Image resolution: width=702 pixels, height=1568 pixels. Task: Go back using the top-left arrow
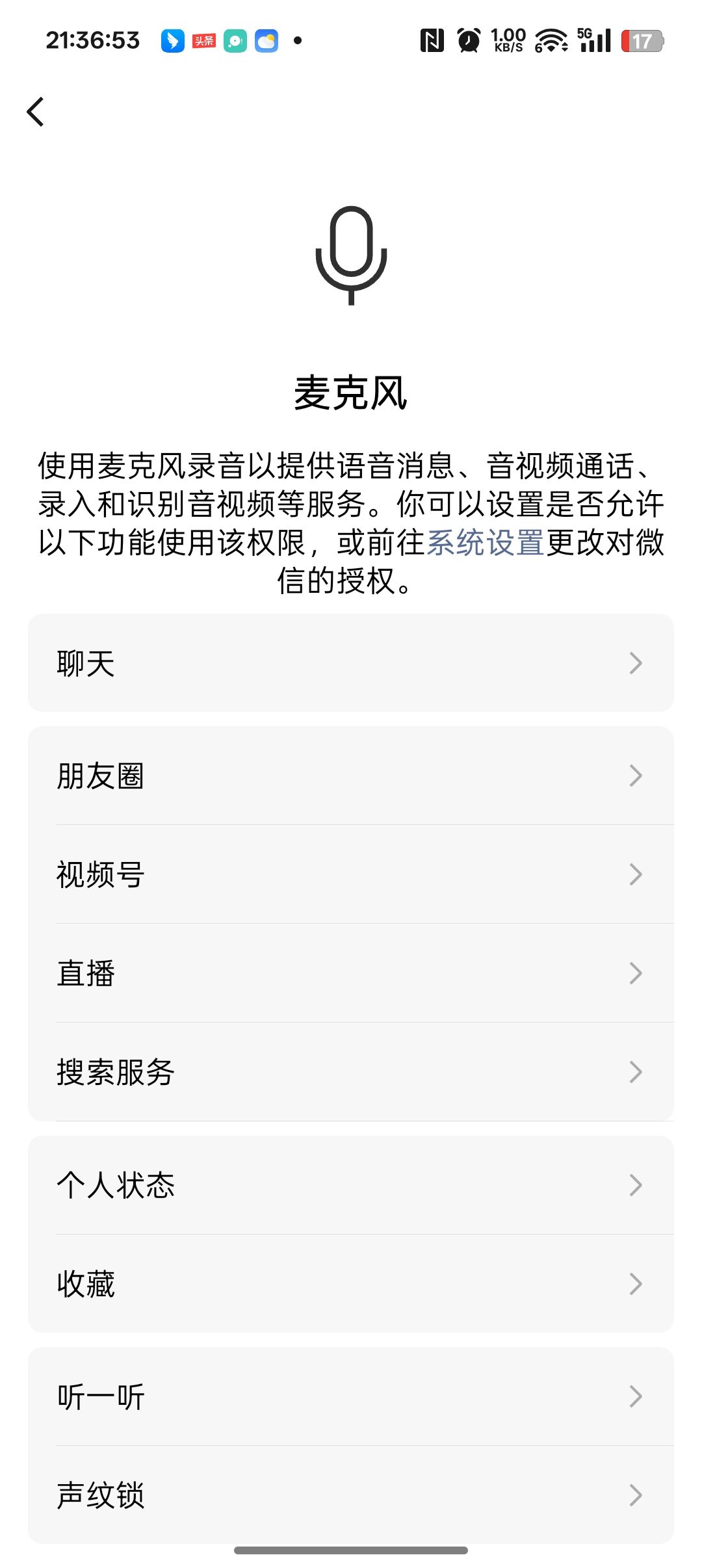coord(36,112)
